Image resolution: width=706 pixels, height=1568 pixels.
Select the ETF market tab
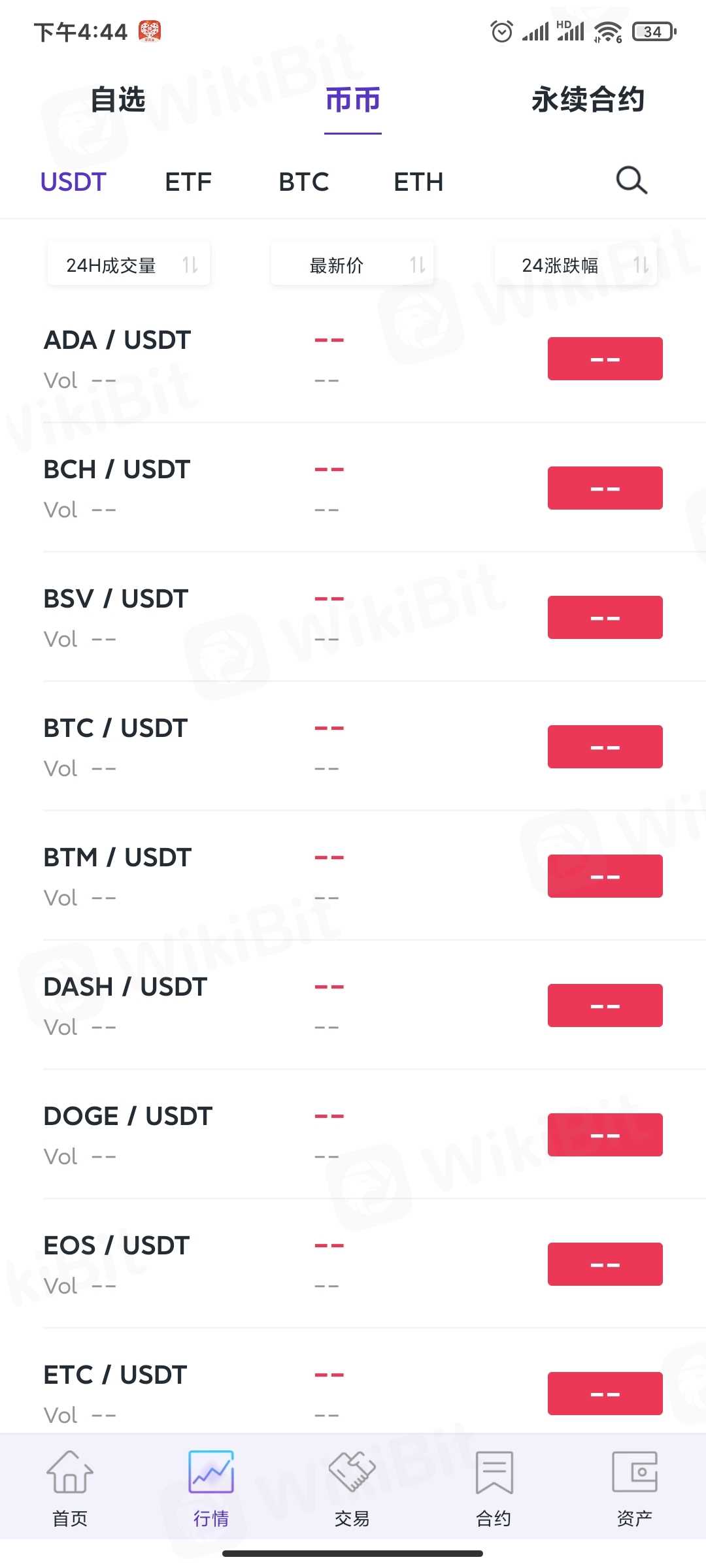(188, 182)
